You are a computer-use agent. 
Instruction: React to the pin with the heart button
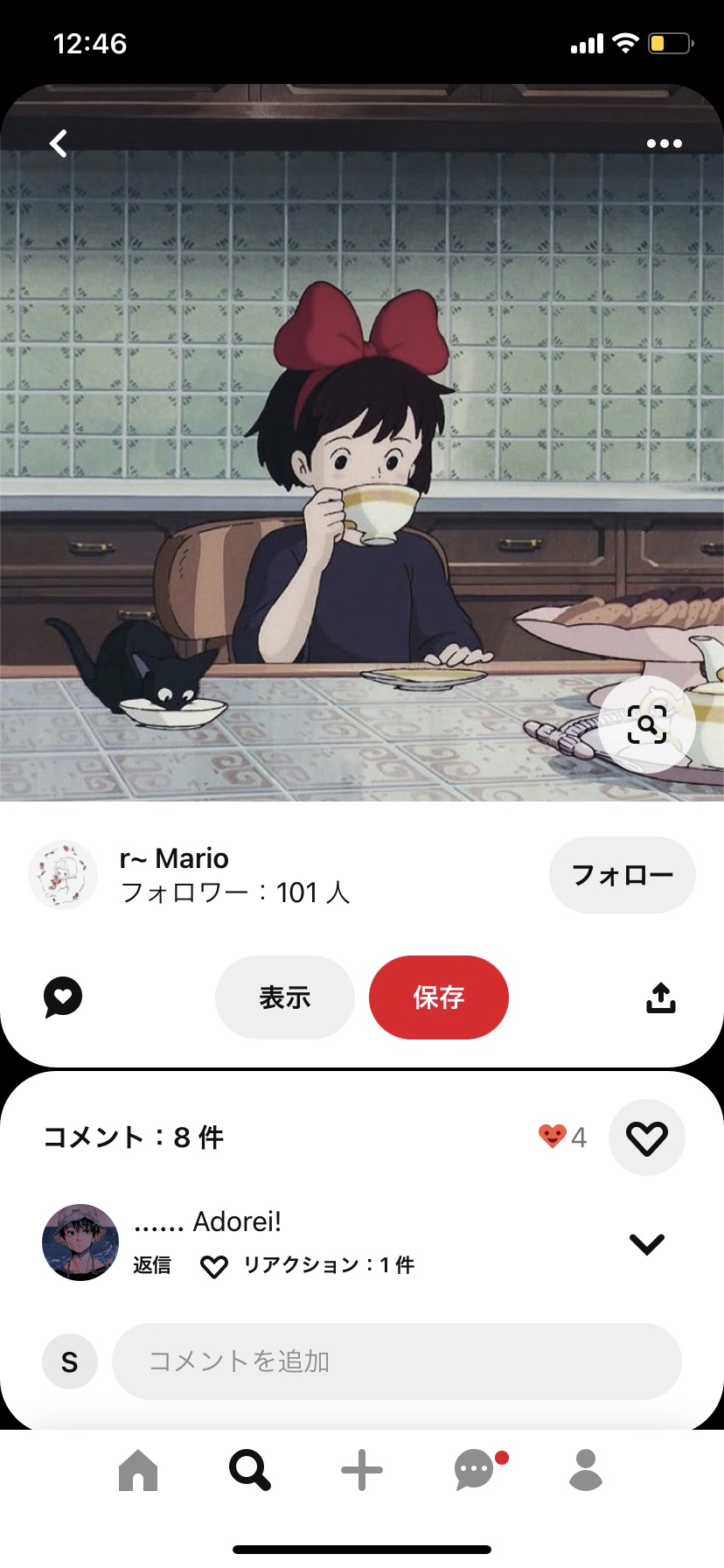(646, 1137)
